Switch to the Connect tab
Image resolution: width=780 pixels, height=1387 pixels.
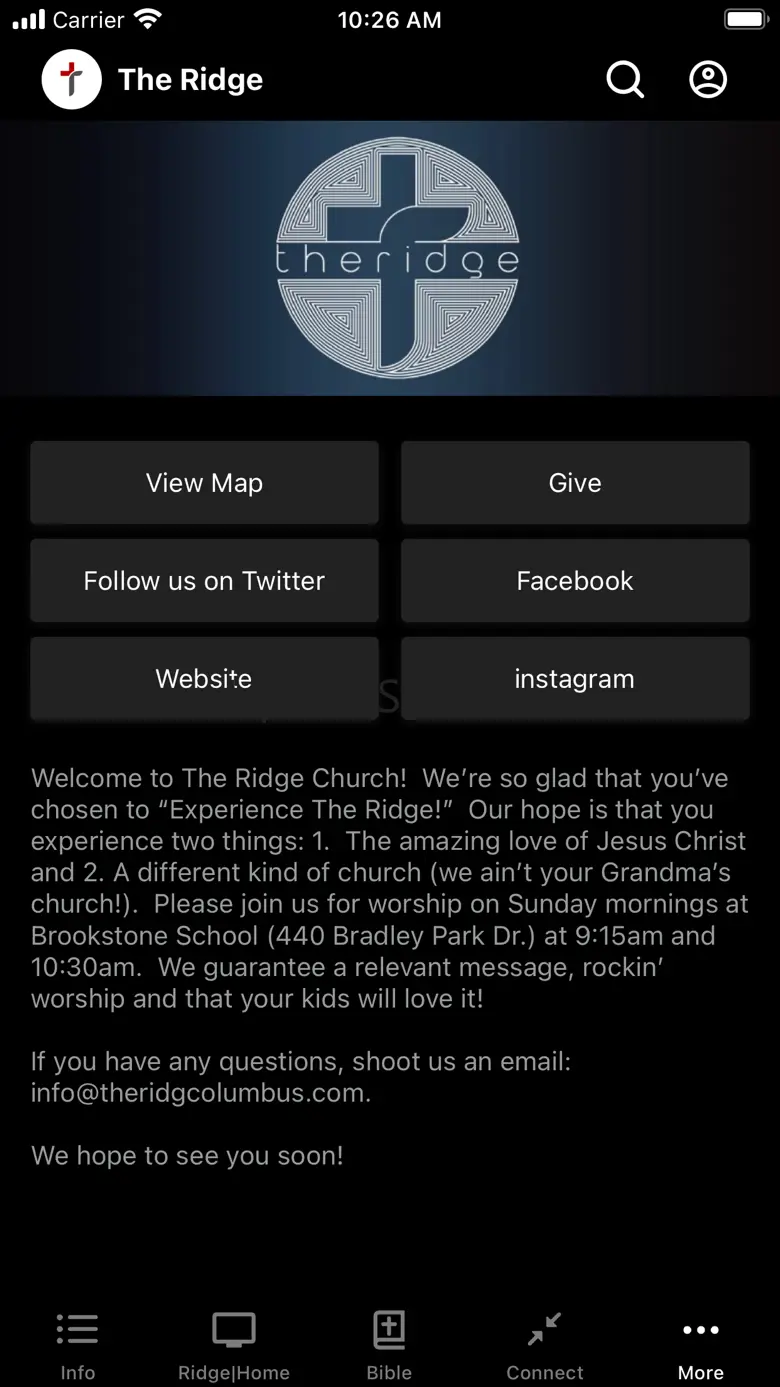[545, 1346]
